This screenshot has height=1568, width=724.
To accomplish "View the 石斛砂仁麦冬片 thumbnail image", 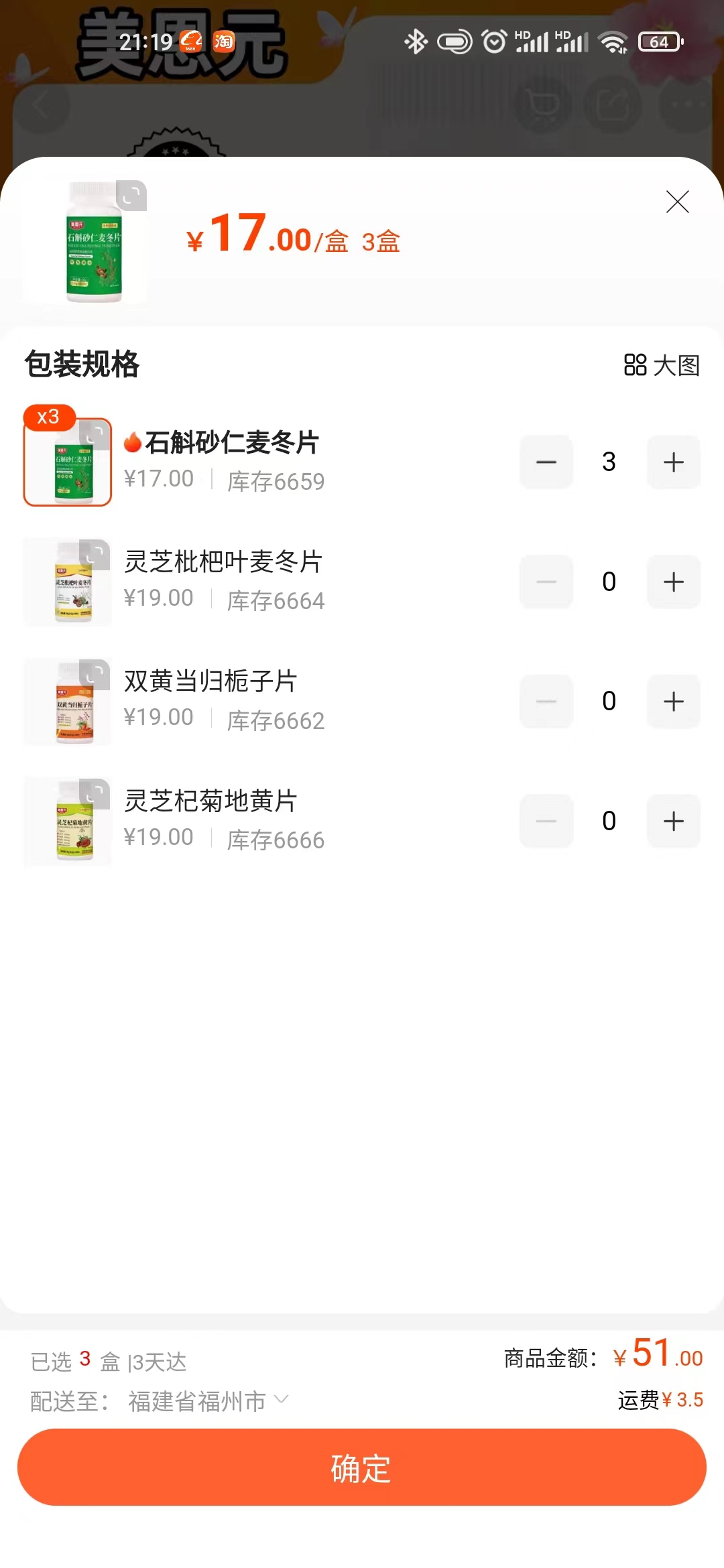I will [x=68, y=462].
